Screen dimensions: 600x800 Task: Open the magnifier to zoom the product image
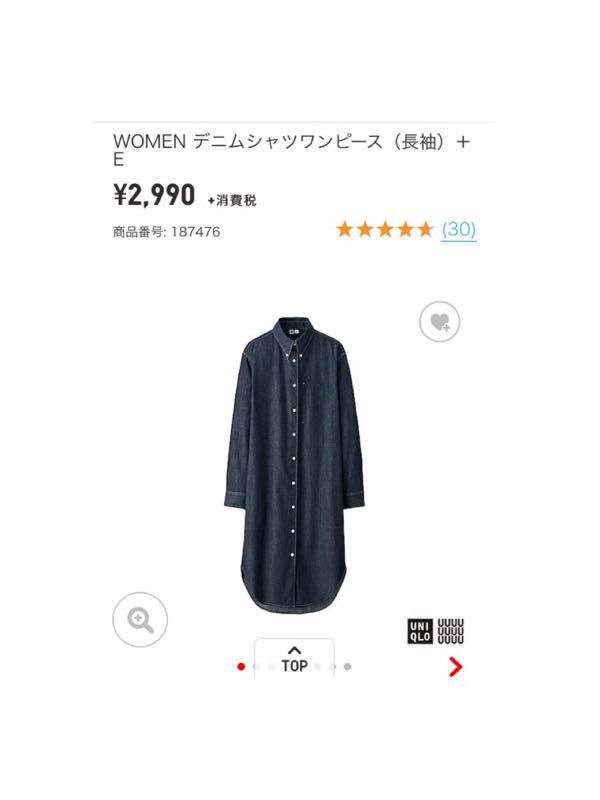[140, 619]
